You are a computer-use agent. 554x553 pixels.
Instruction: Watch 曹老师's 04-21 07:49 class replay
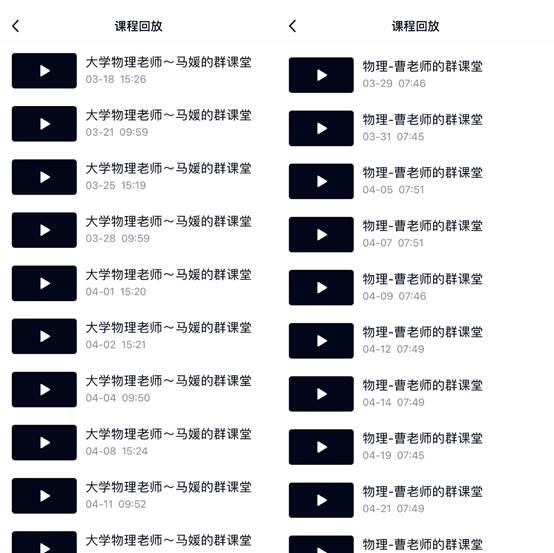[386, 500]
